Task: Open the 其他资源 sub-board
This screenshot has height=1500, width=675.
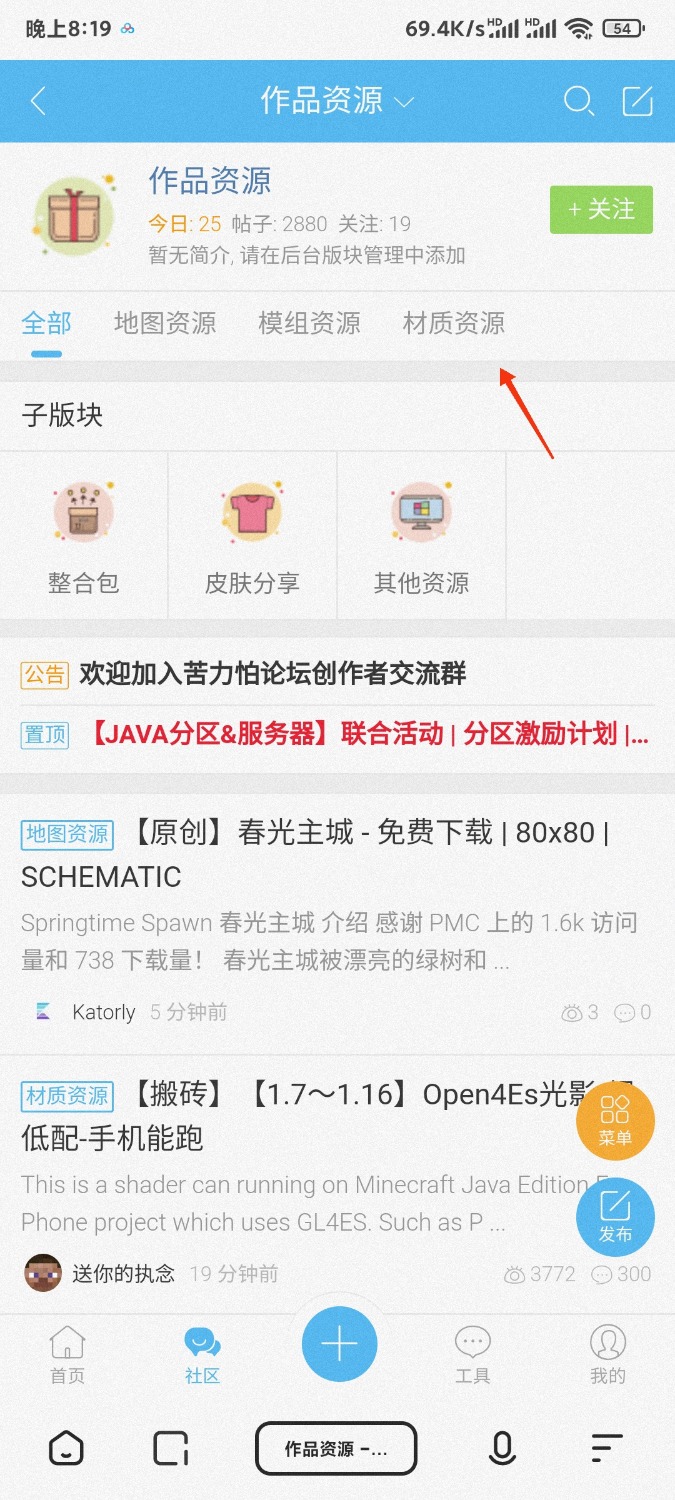Action: (x=421, y=536)
